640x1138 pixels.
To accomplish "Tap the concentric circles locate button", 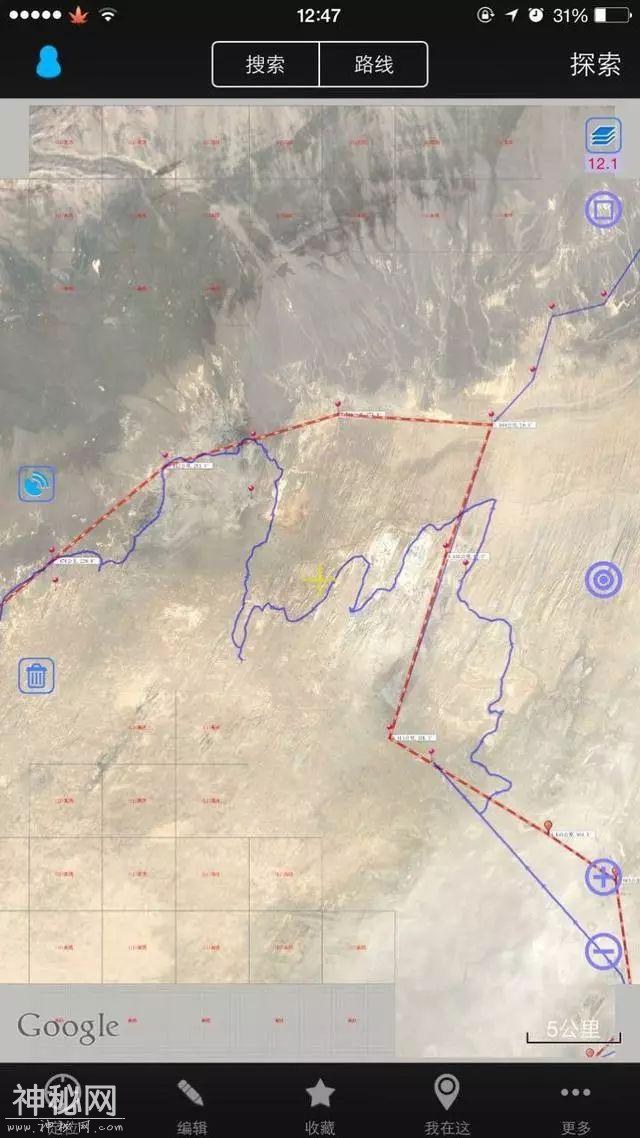I will (603, 579).
